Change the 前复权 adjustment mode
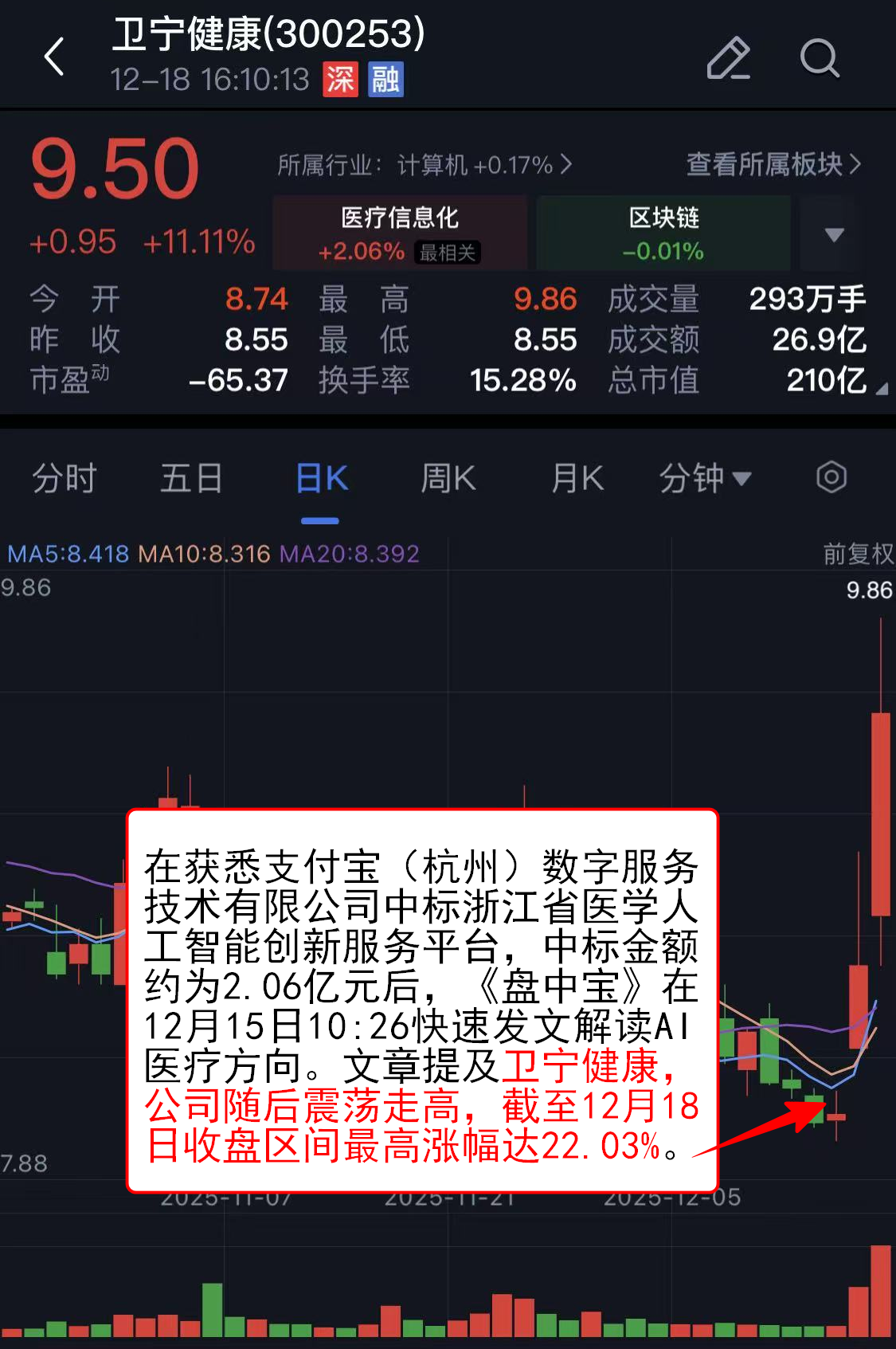 pos(858,554)
